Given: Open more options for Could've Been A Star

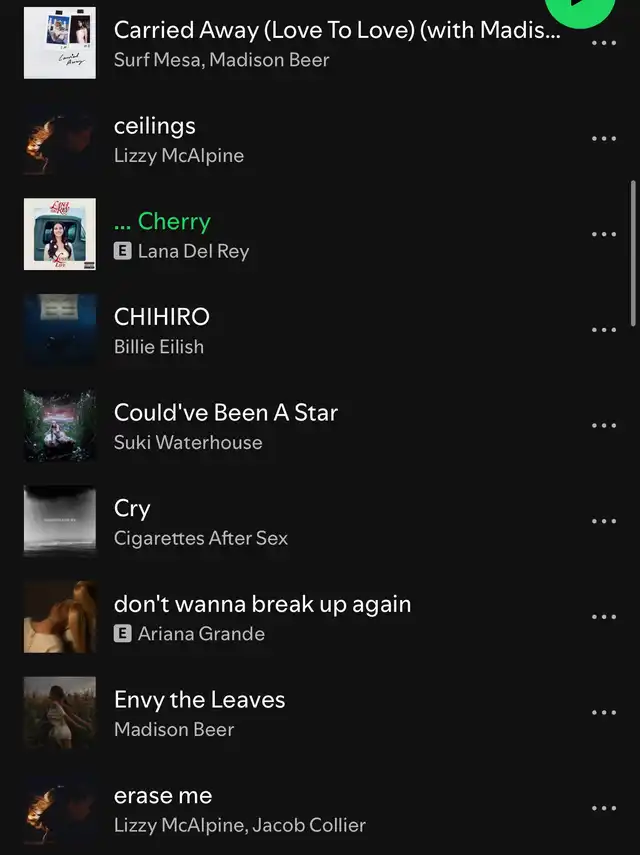Looking at the screenshot, I should [604, 426].
